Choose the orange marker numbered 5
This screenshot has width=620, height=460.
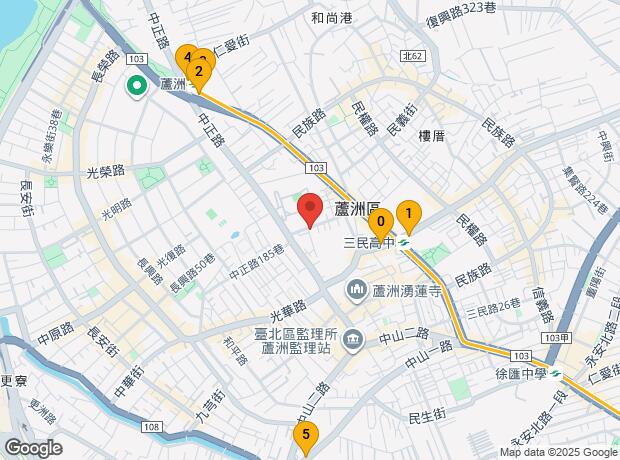[306, 436]
